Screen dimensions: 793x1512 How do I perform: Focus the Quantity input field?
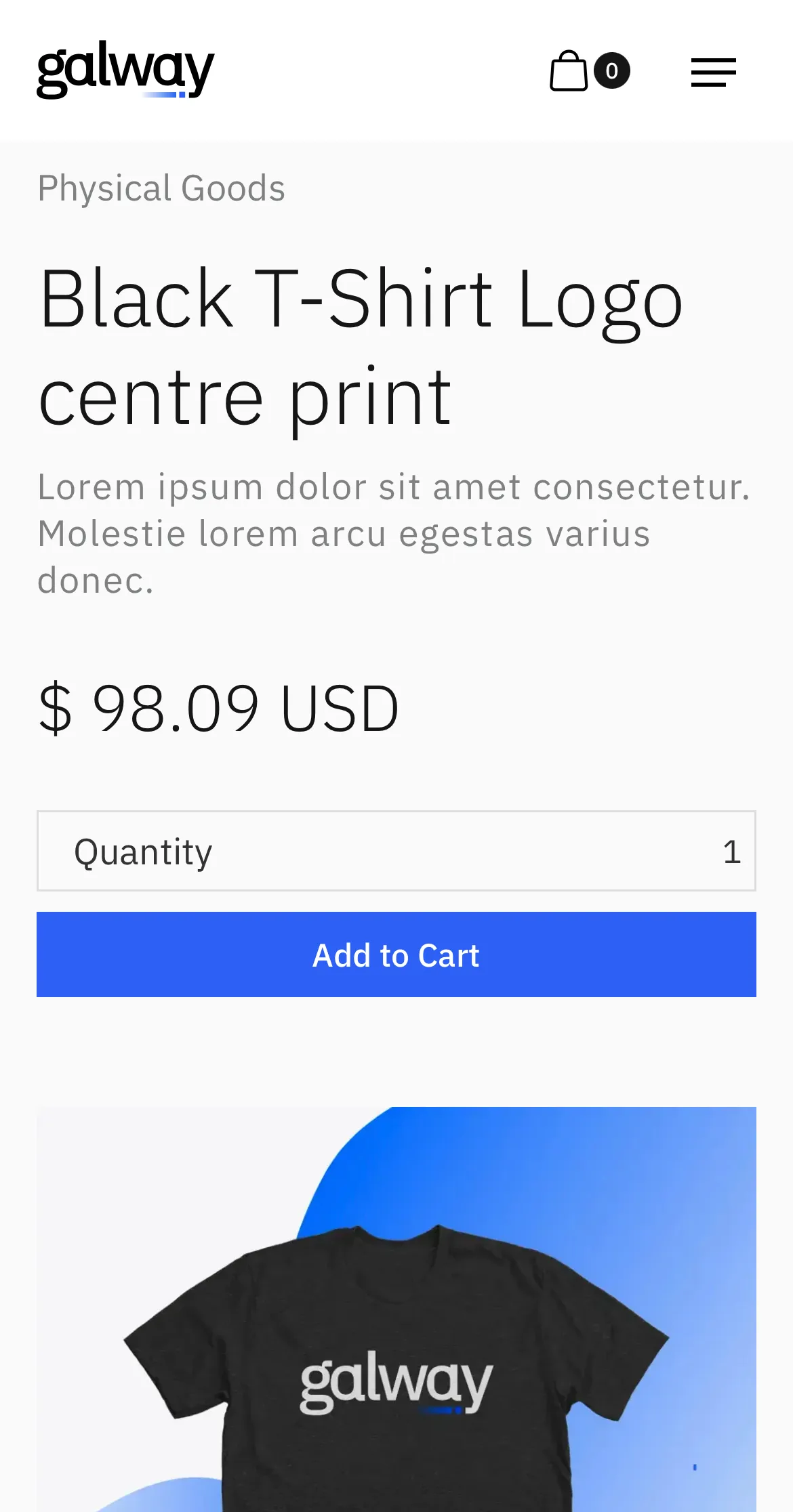pyautogui.click(x=396, y=851)
